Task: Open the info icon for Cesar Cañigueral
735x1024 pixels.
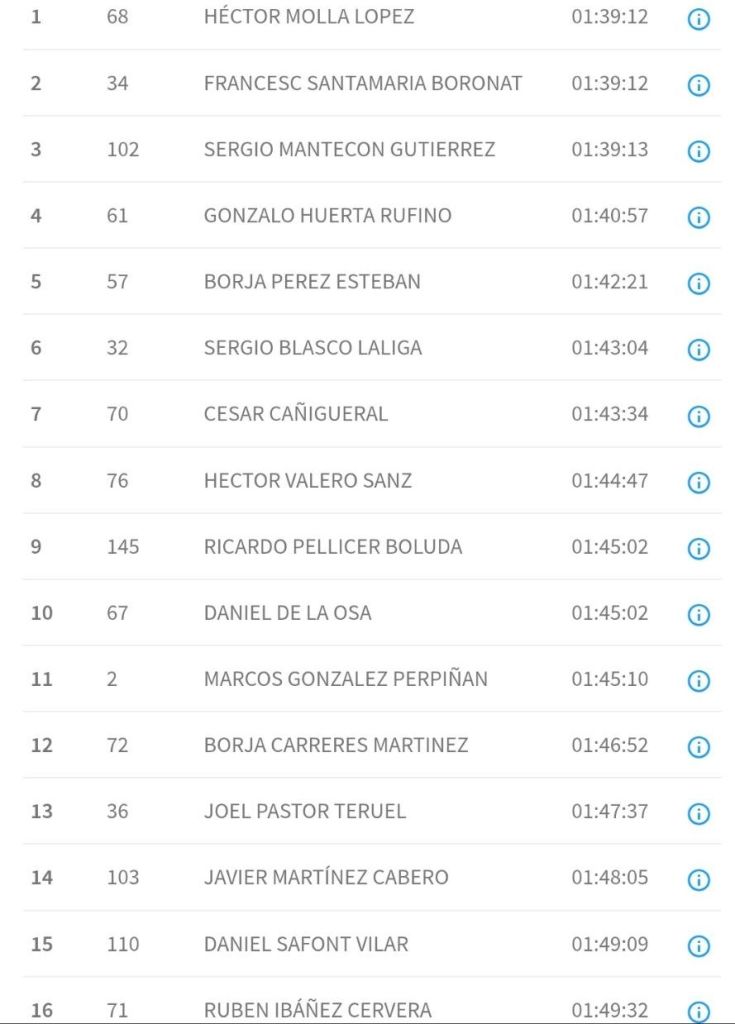Action: pyautogui.click(x=699, y=416)
